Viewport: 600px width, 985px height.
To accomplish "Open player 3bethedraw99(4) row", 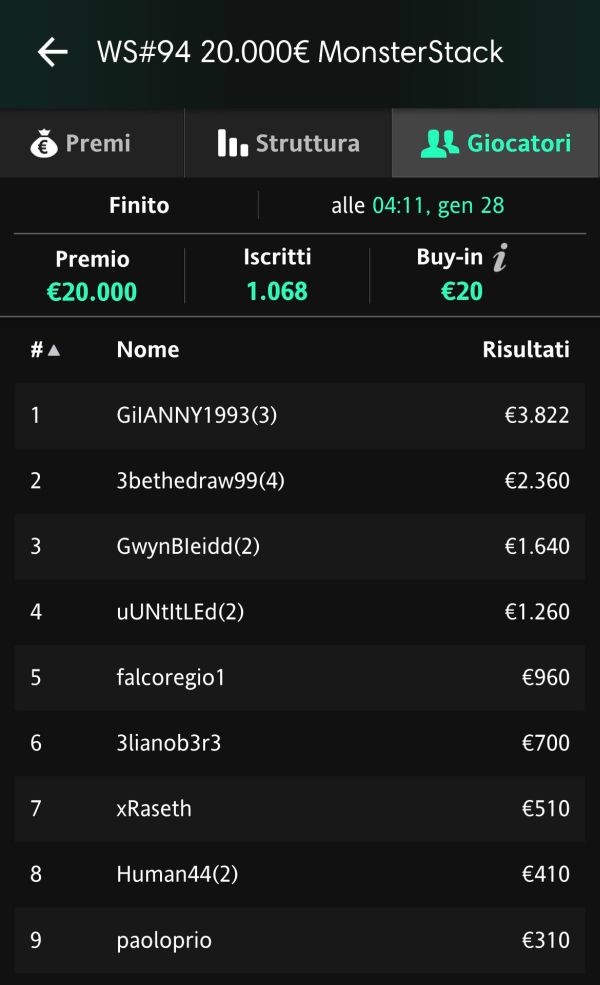I will pos(300,481).
